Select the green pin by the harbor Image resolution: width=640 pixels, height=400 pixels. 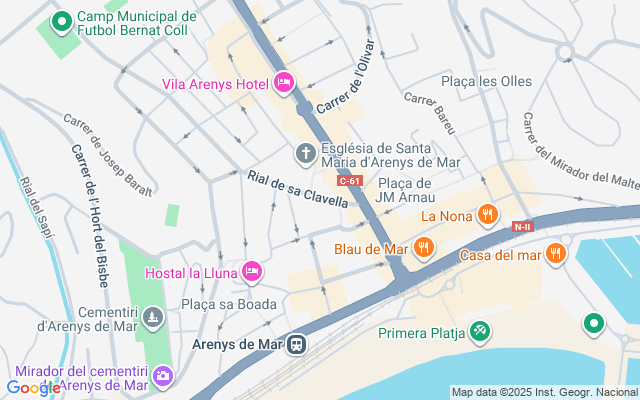(x=595, y=323)
